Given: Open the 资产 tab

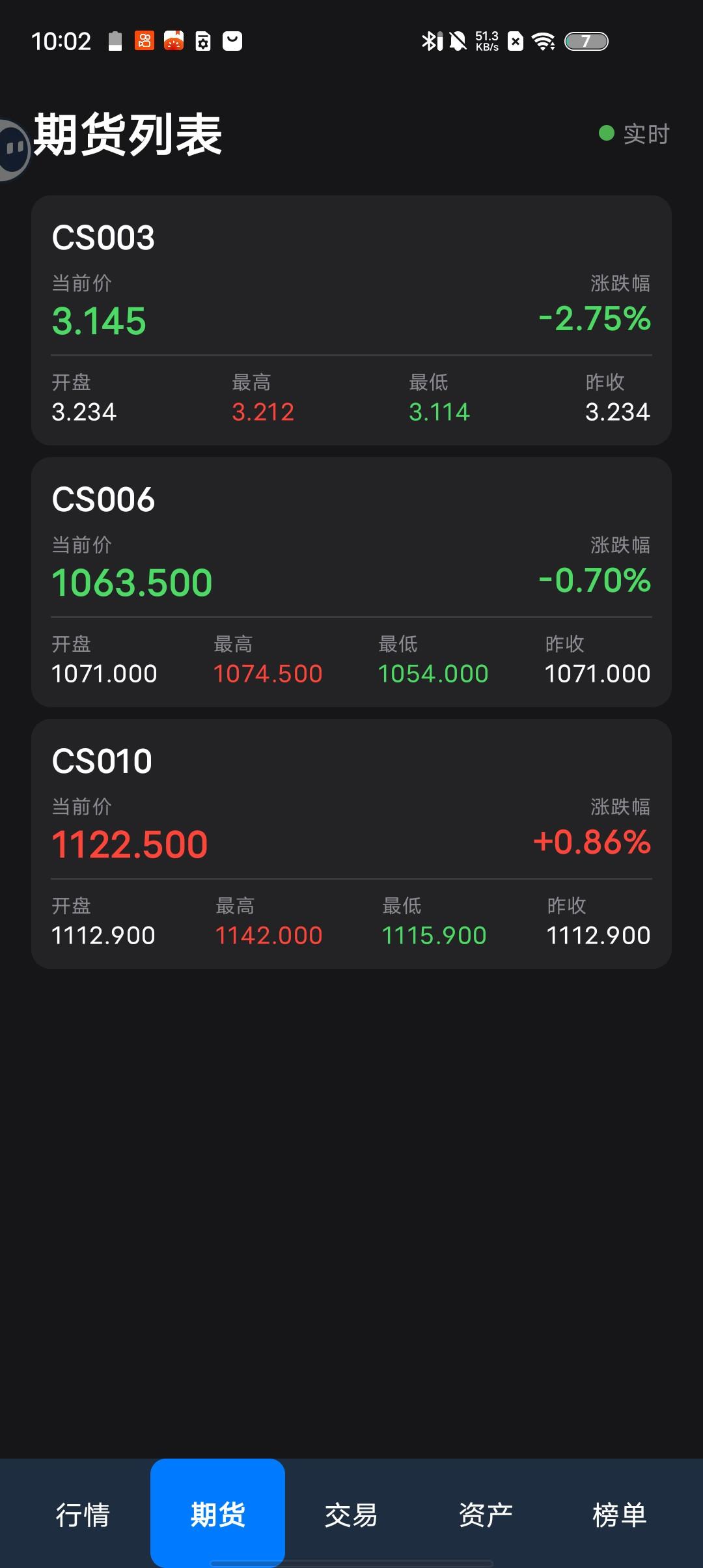Looking at the screenshot, I should point(485,1515).
